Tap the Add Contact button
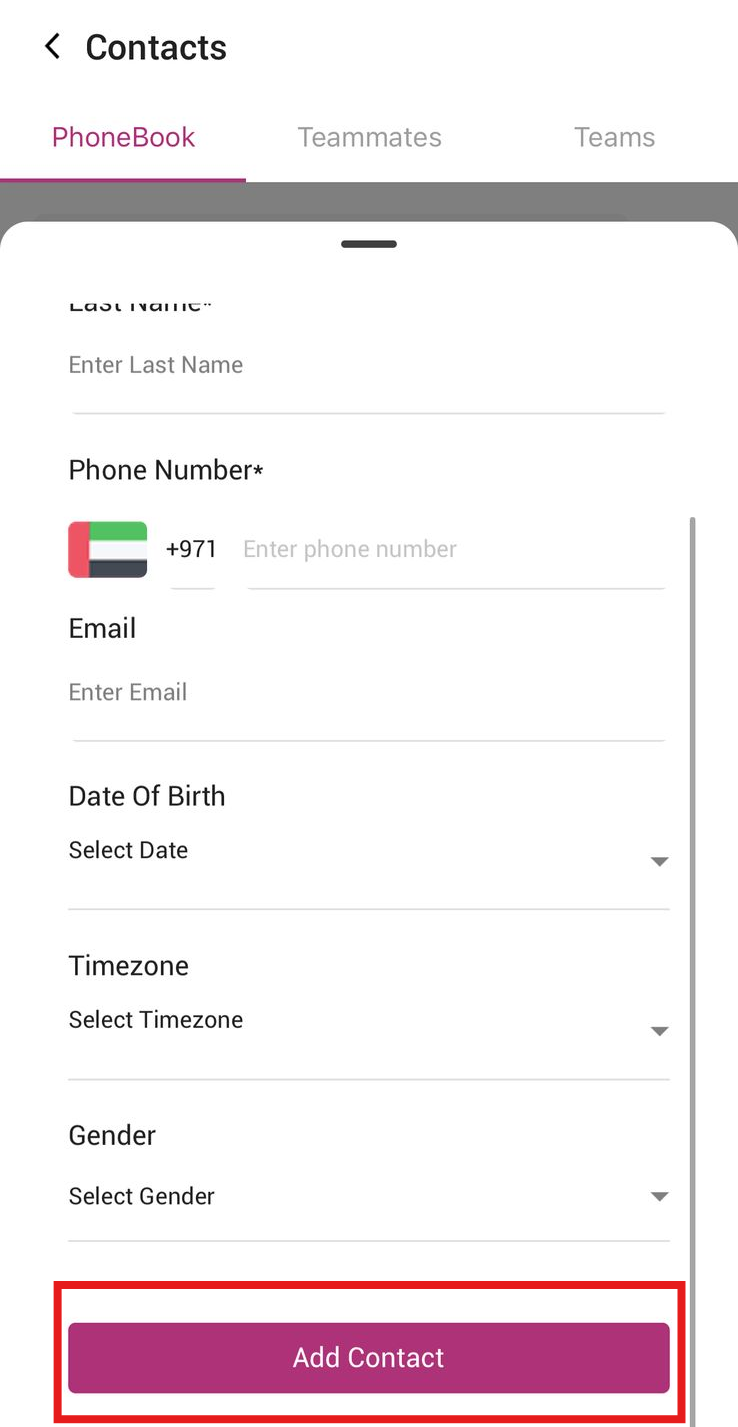The width and height of the screenshot is (738, 1427). (368, 1358)
